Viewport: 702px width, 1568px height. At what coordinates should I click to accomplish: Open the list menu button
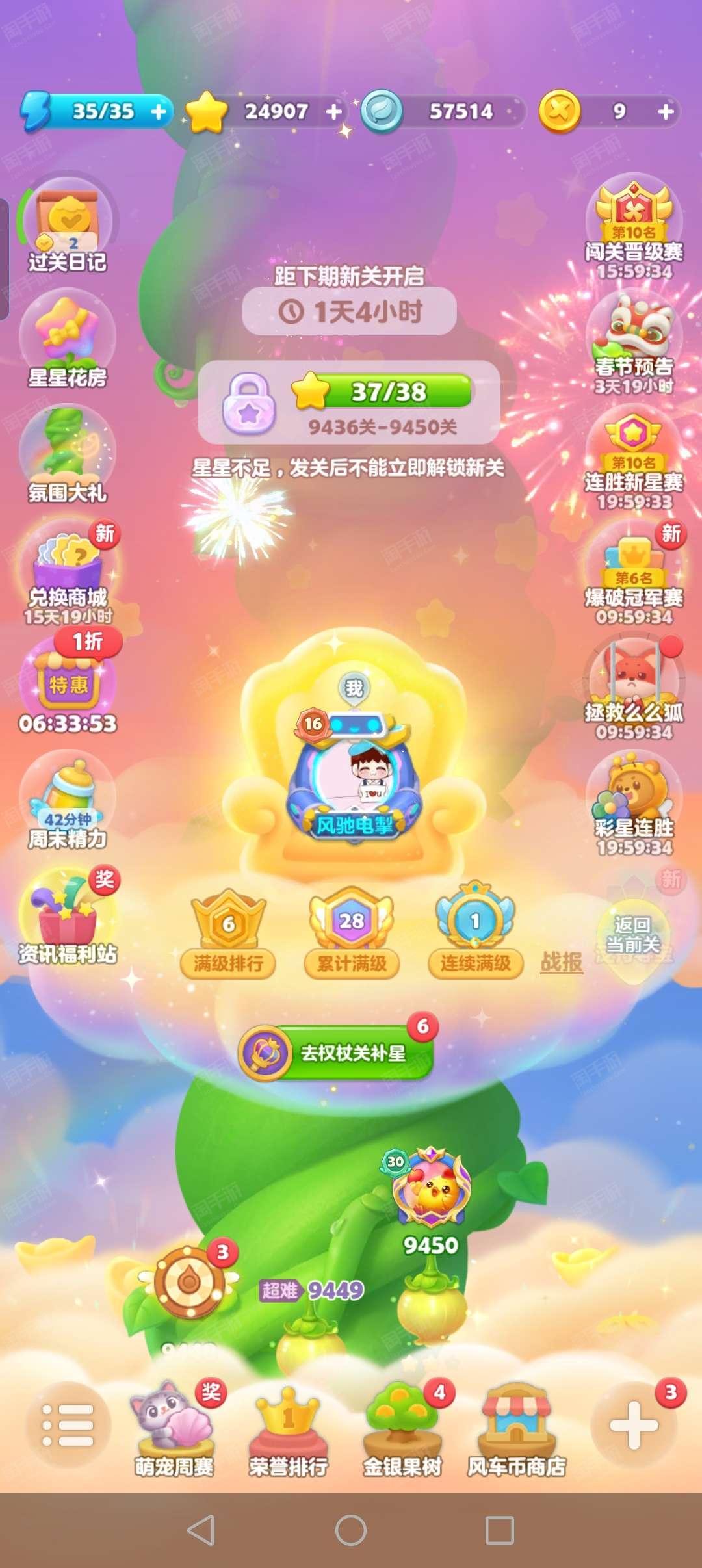pyautogui.click(x=68, y=1425)
